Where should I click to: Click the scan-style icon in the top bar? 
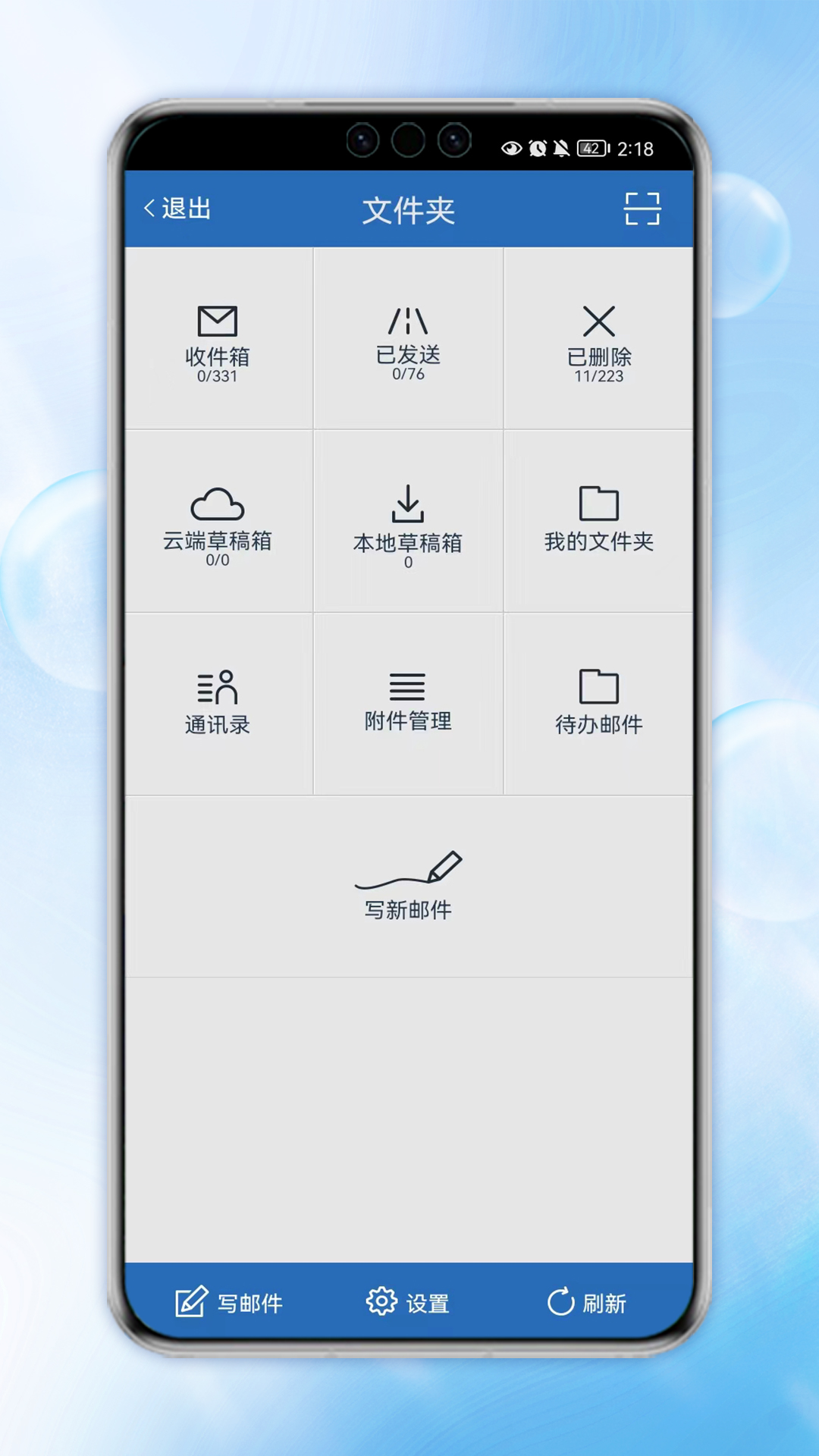(642, 209)
